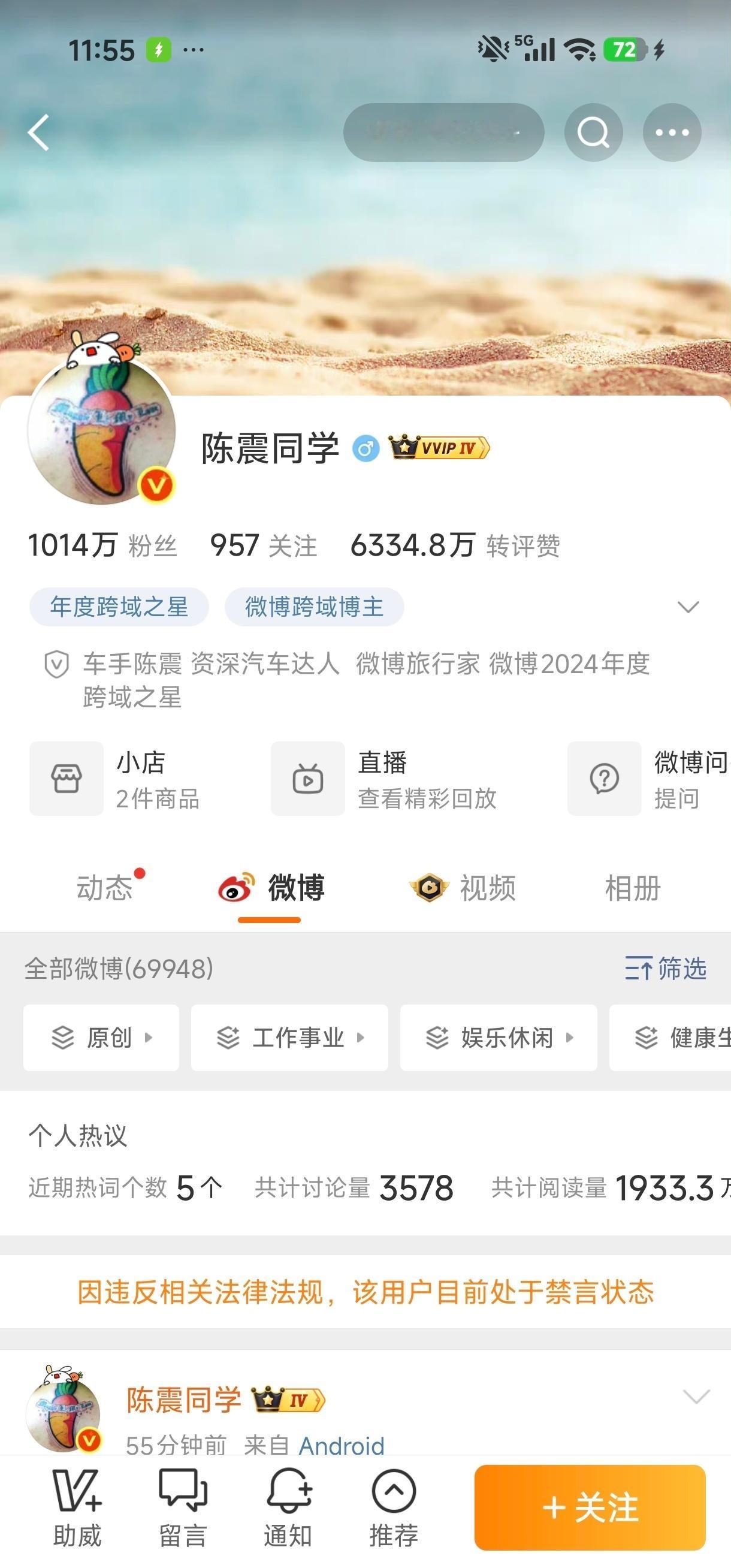Open the 娱乐休闲 category dropdown
This screenshot has width=731, height=1568.
point(499,1038)
